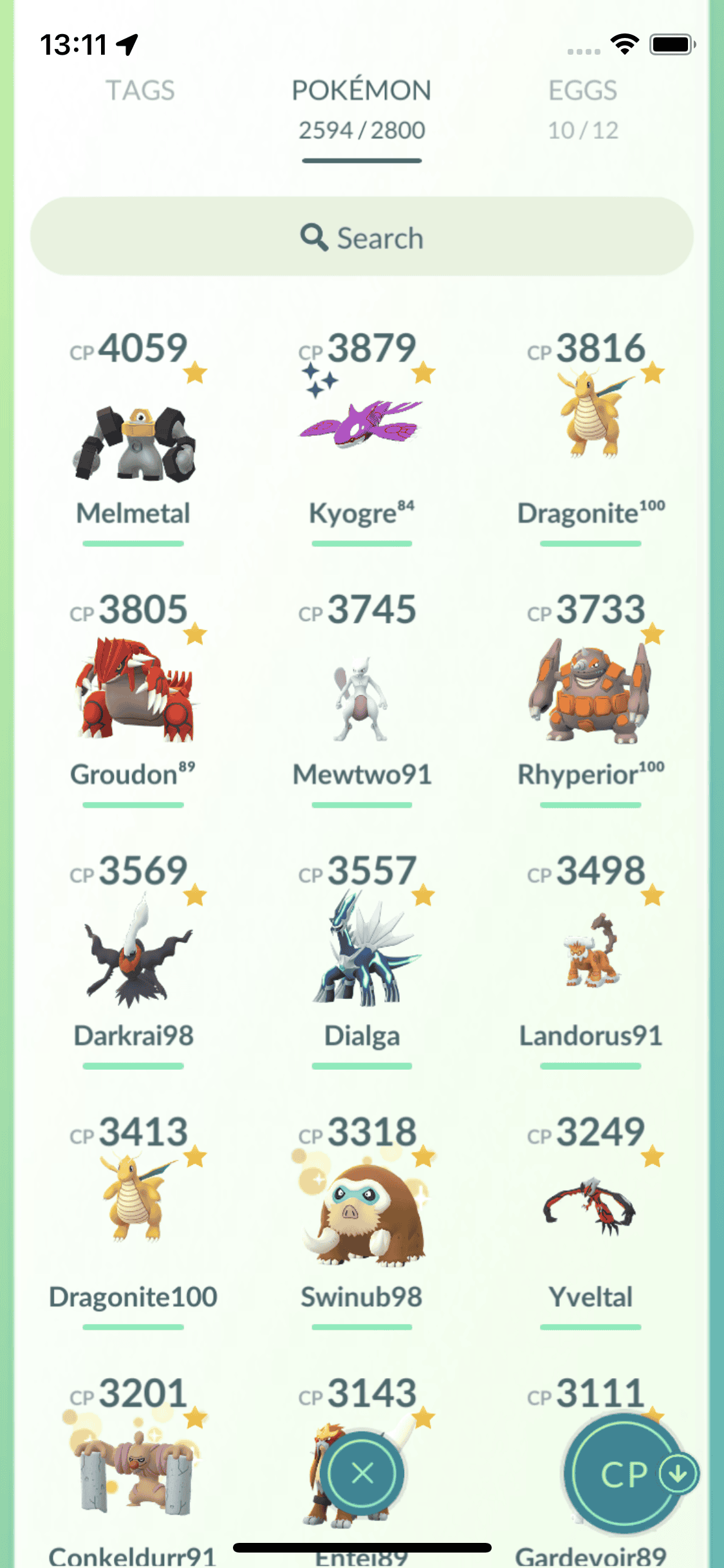Open Landorus91 details
The image size is (724, 1568).
click(590, 953)
